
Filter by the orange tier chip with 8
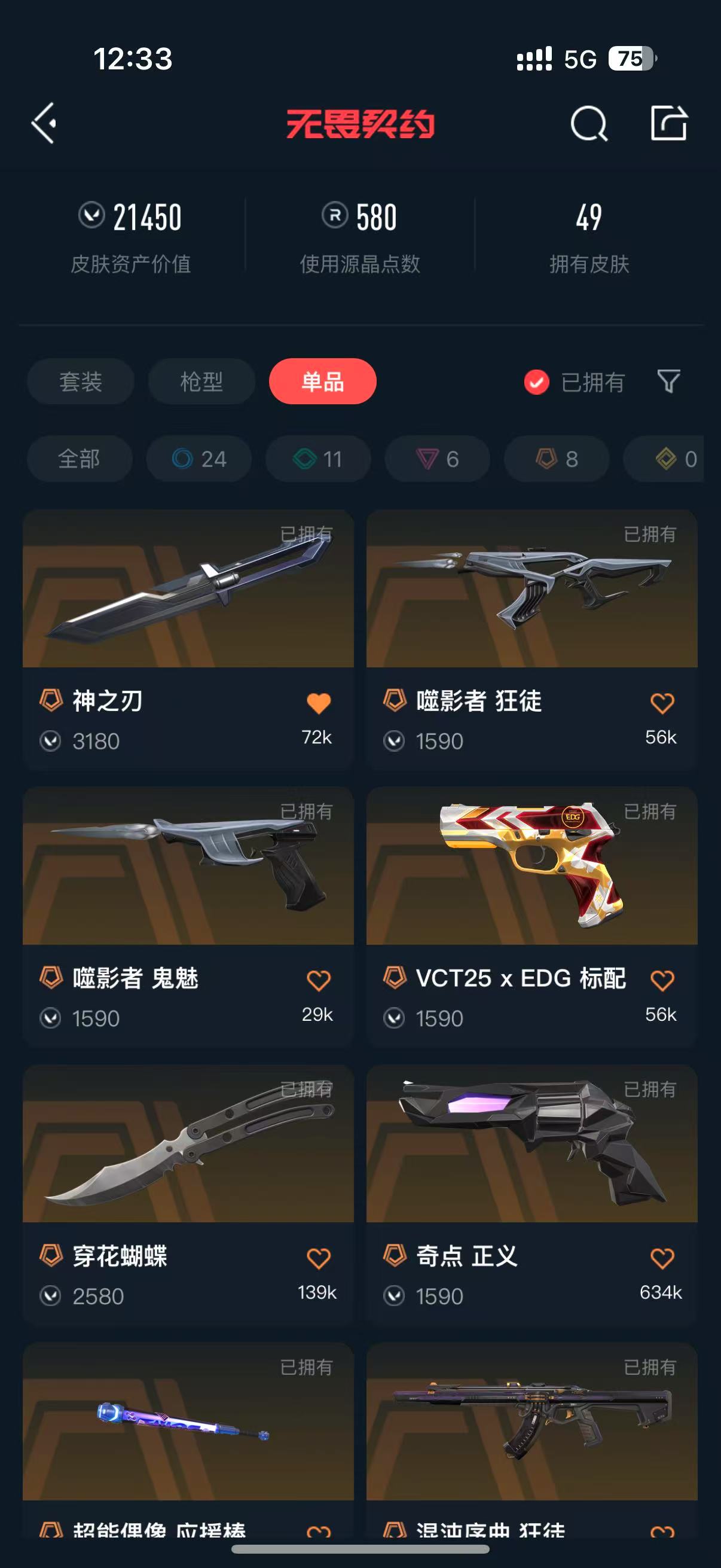click(556, 459)
